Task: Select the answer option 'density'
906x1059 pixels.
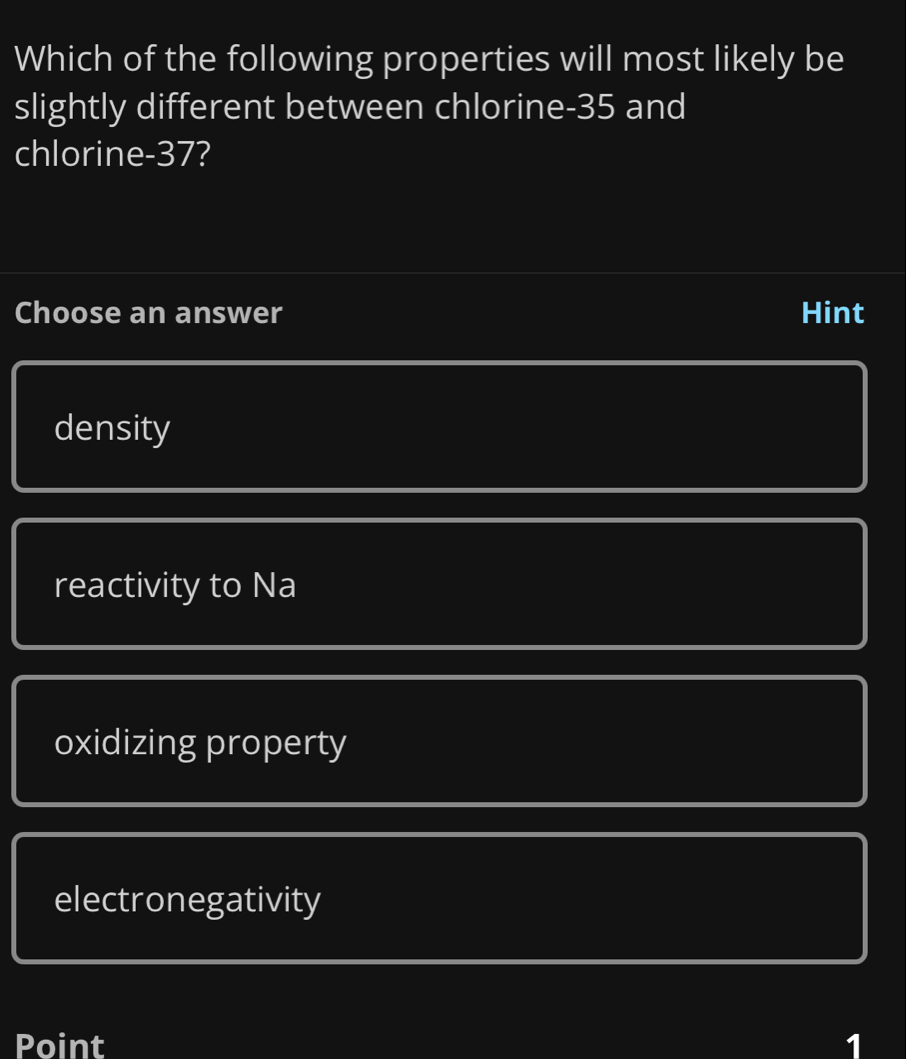Action: pyautogui.click(x=440, y=427)
